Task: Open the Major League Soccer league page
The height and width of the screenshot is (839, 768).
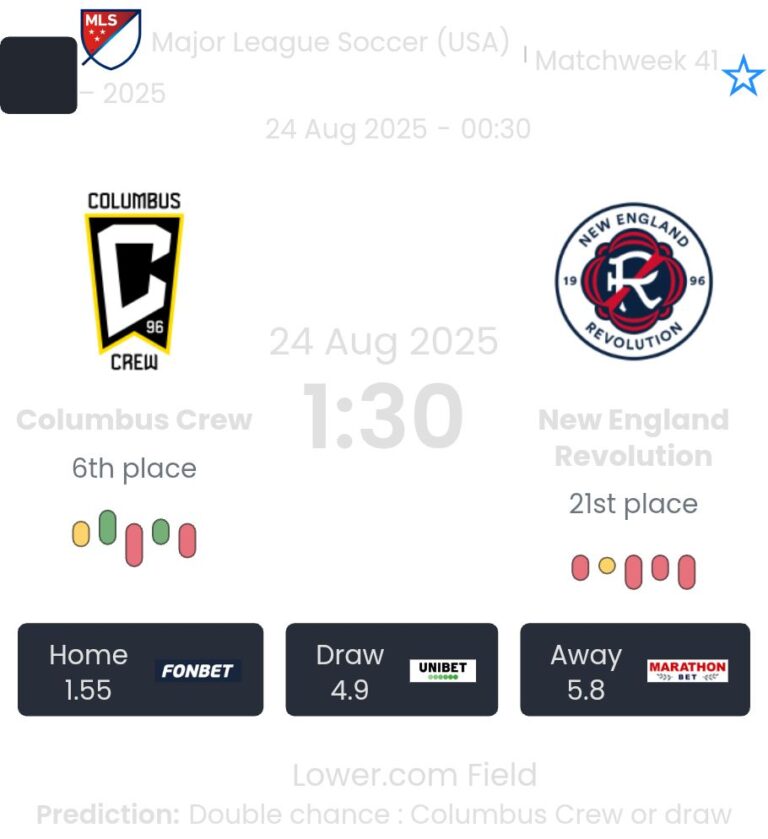Action: (x=330, y=44)
